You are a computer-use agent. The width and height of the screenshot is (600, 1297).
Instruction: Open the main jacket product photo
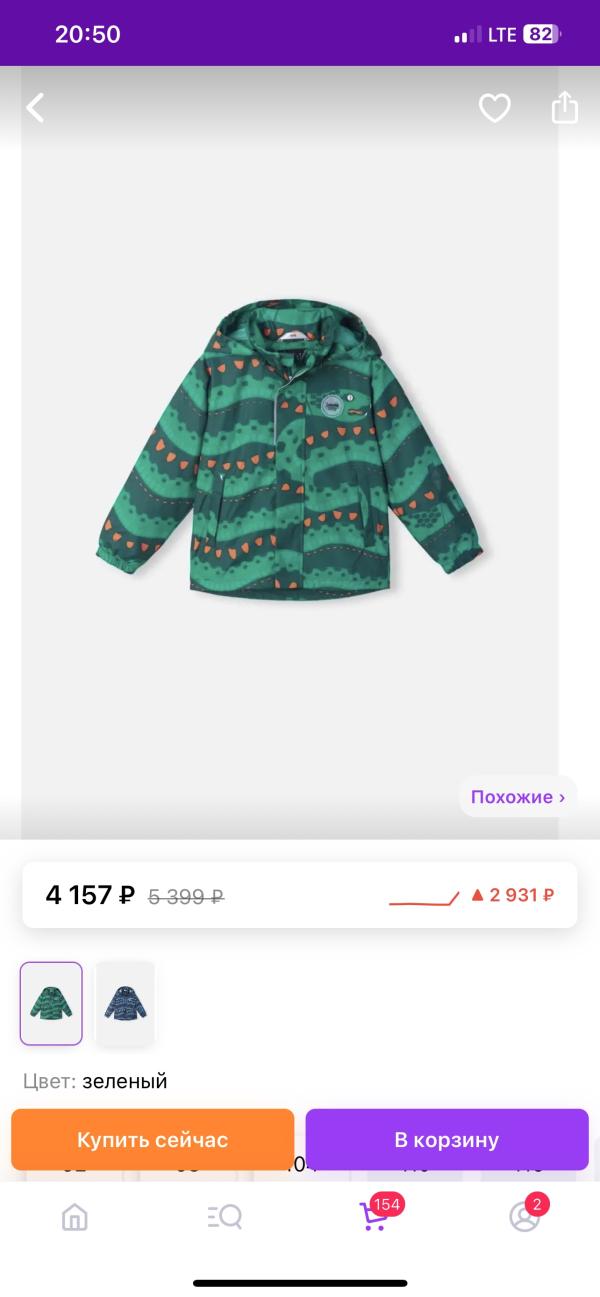pos(290,450)
